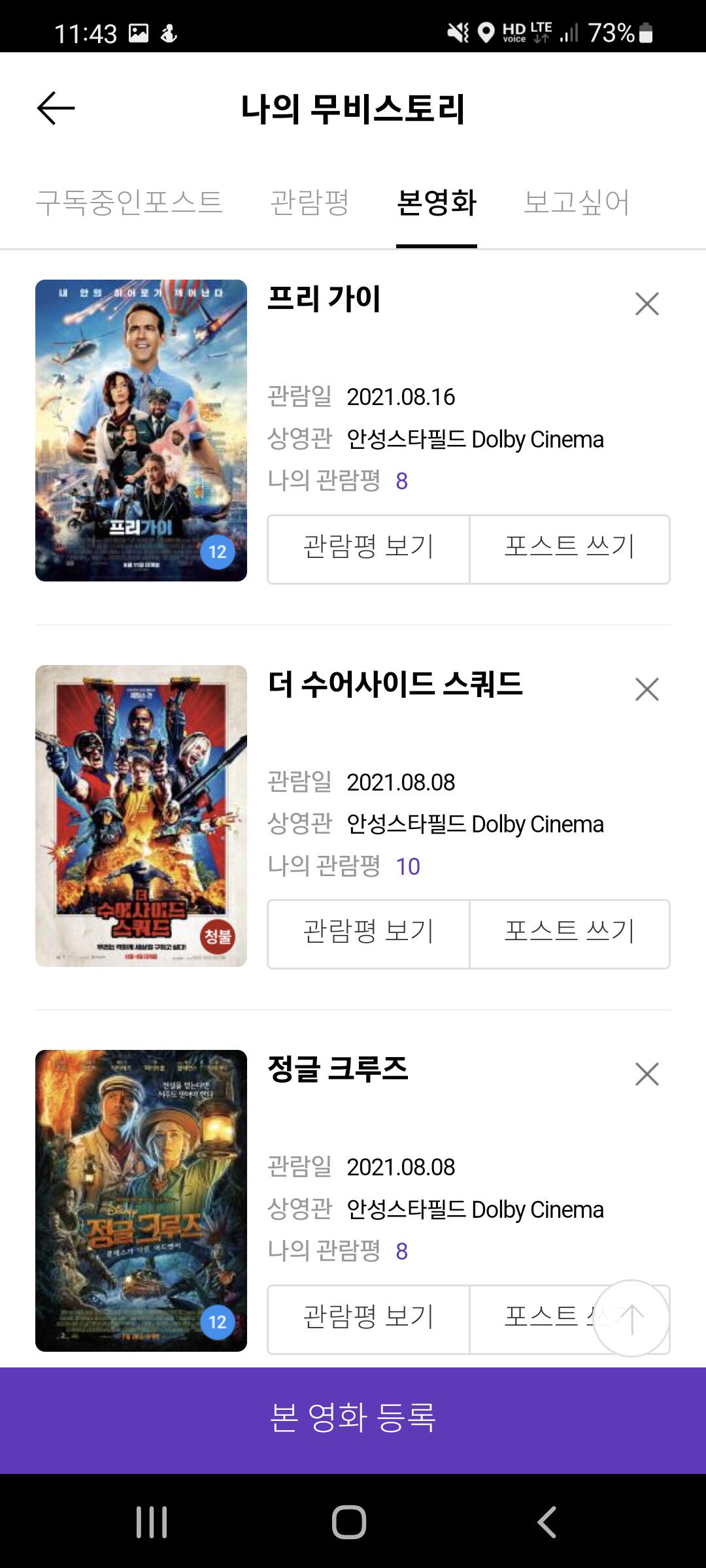This screenshot has width=706, height=1568.
Task: Open the 정글 크루즈 movie poster
Action: pos(141,1200)
